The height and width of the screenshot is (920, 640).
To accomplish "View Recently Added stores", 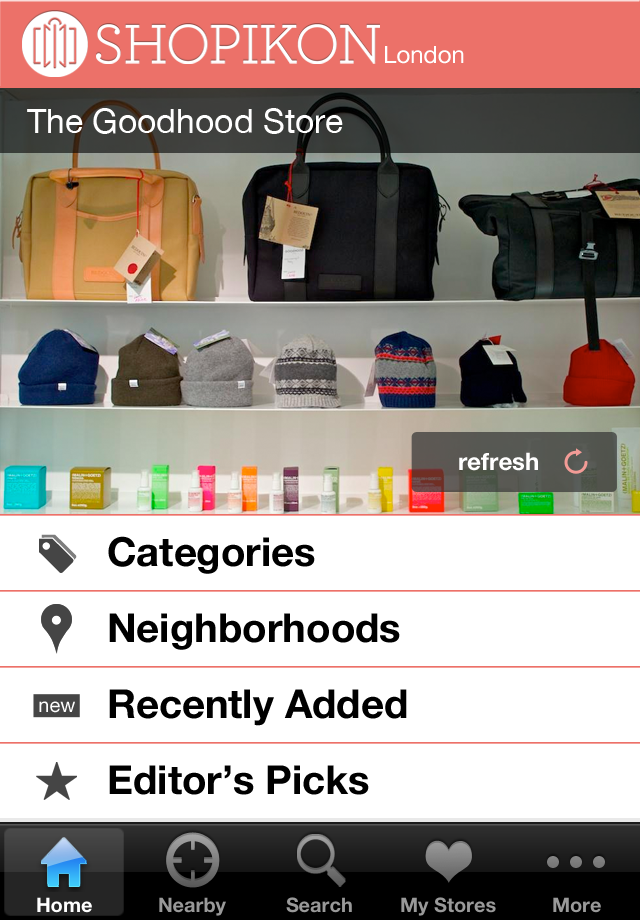I will [320, 705].
